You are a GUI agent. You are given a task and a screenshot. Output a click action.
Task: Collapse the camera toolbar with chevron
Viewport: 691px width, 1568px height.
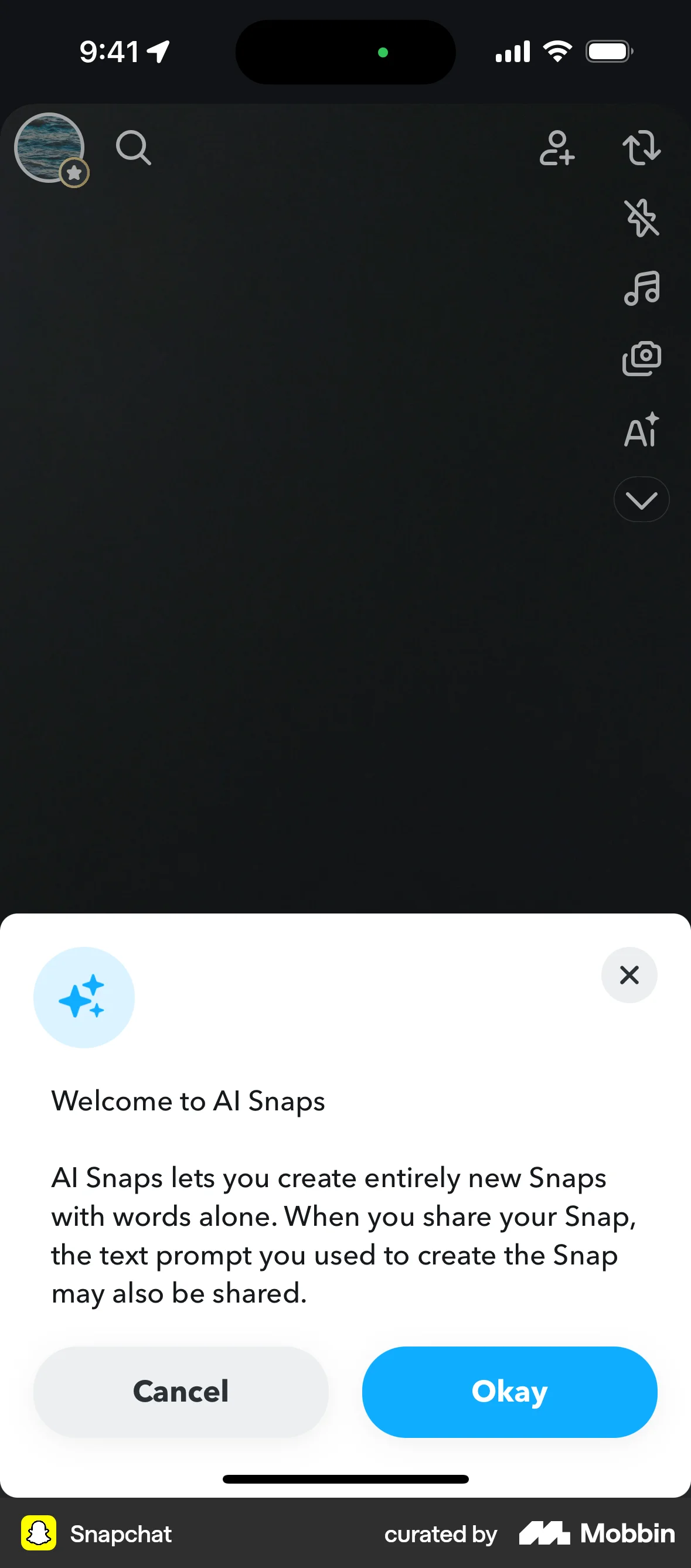[641, 499]
